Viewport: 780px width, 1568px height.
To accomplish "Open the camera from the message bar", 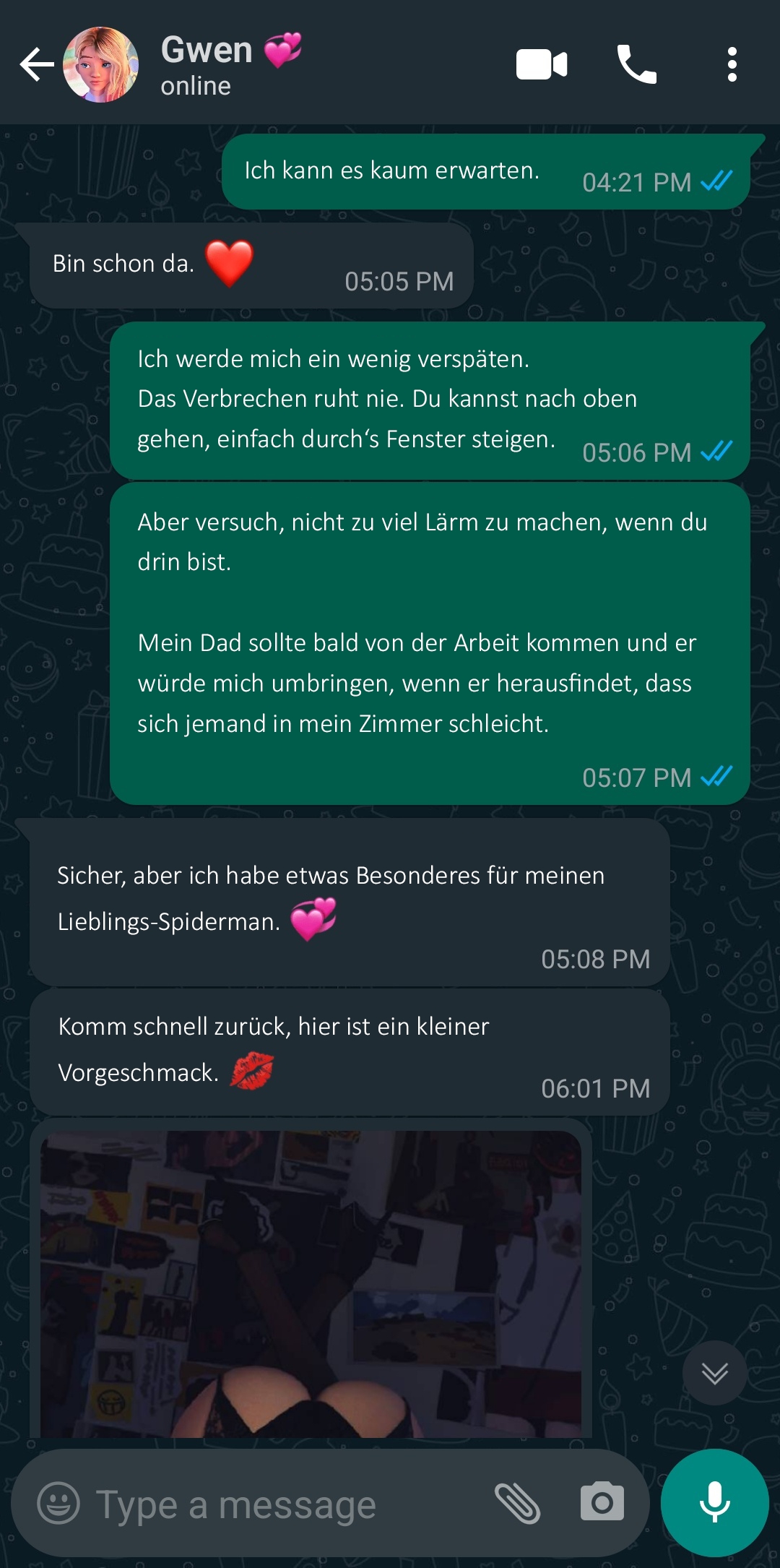I will tap(602, 1503).
